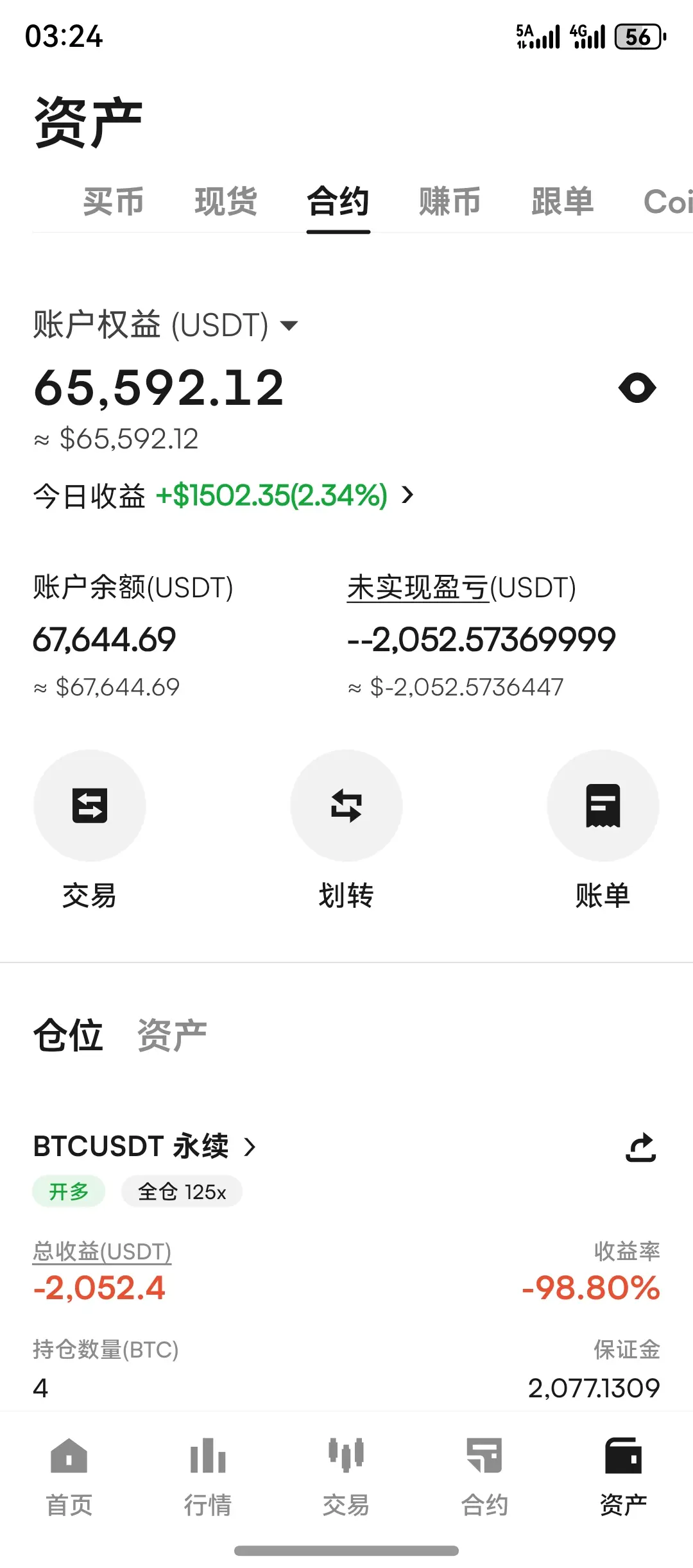
Task: Open the BTCUSDT 永续 contract
Action: click(x=145, y=1146)
